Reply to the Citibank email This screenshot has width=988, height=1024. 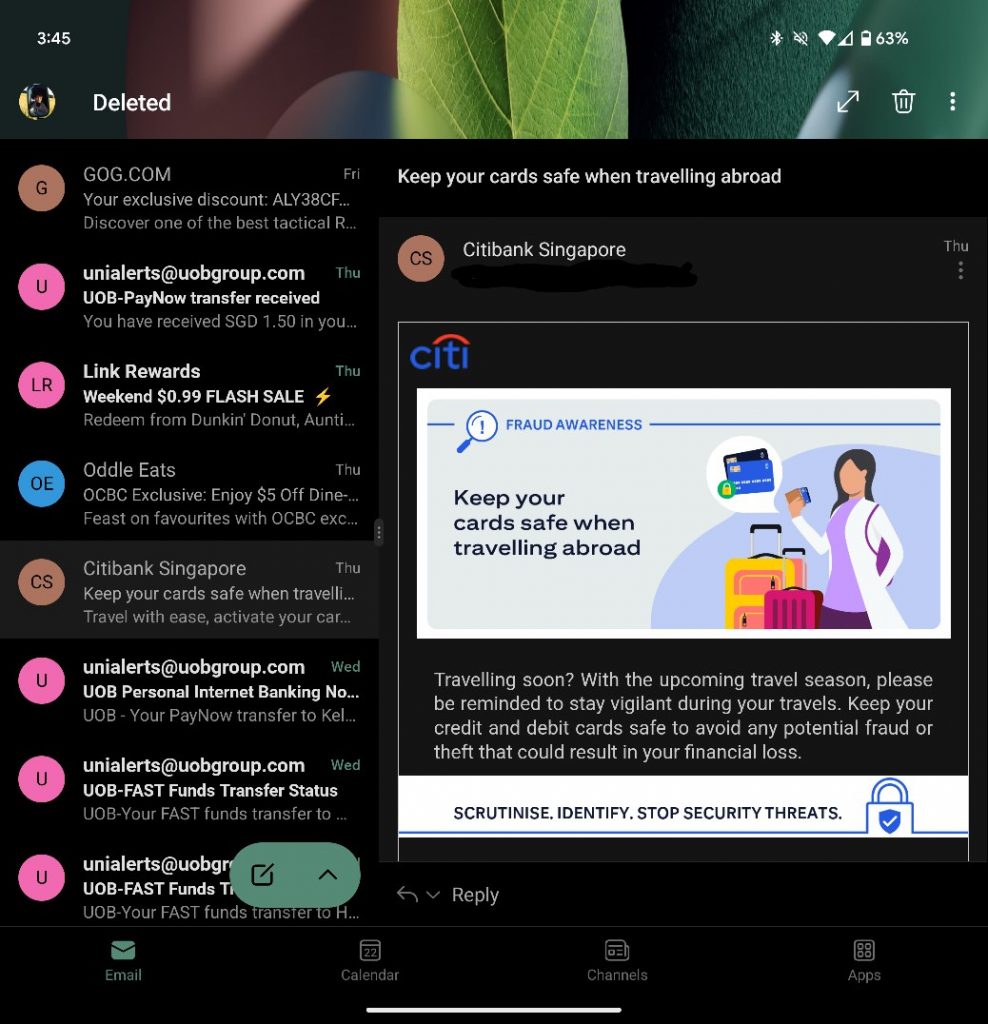tap(474, 895)
